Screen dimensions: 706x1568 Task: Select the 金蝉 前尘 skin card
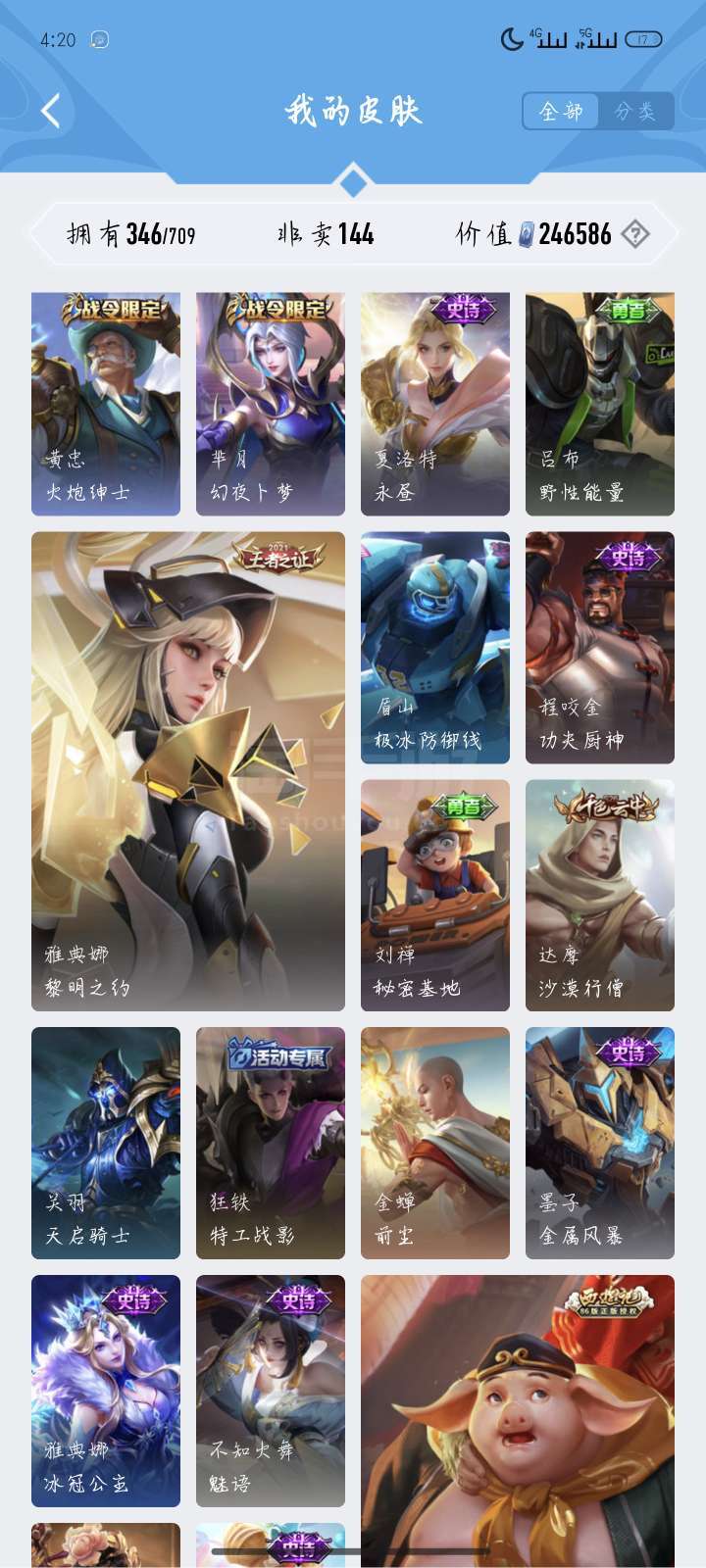(x=435, y=1143)
